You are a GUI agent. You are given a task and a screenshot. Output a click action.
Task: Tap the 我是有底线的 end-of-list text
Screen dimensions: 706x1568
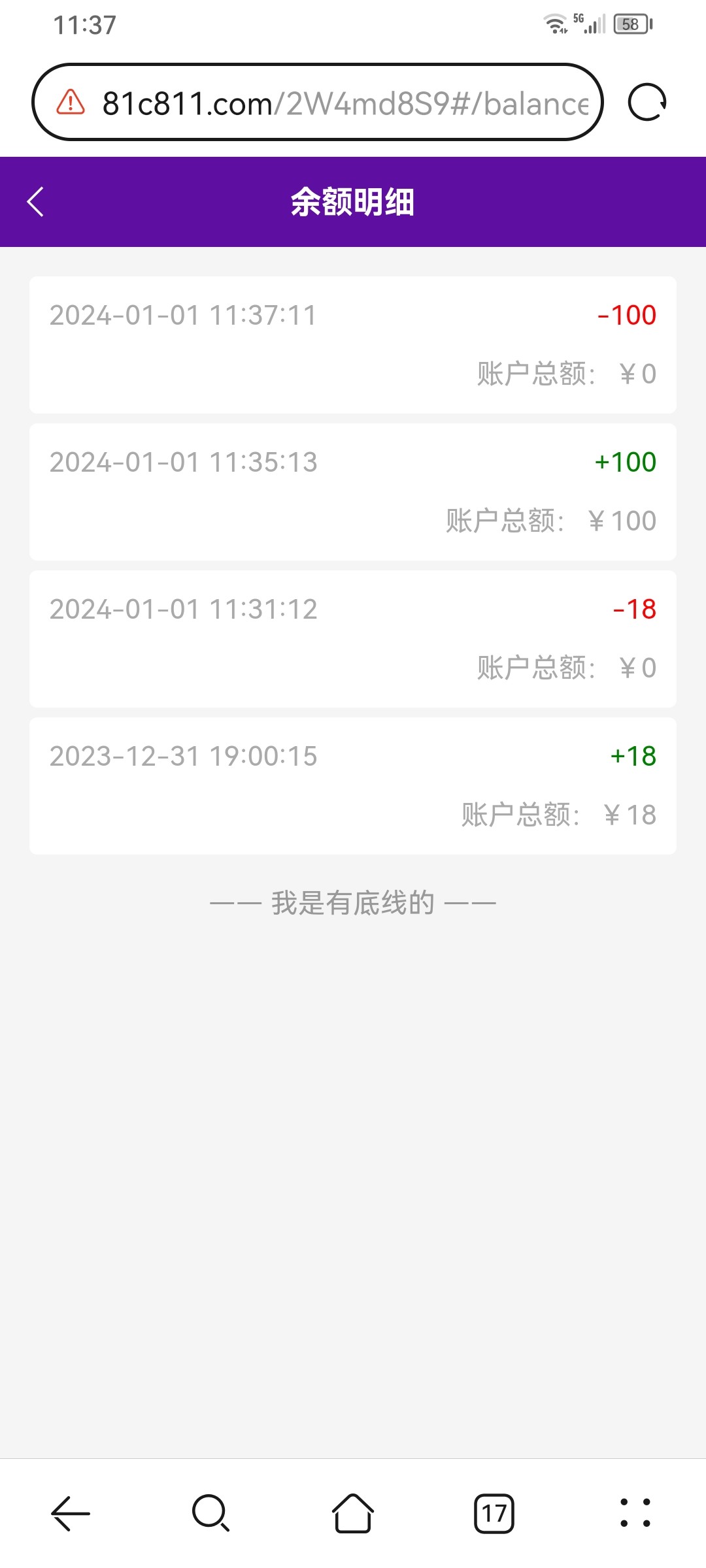pos(353,904)
